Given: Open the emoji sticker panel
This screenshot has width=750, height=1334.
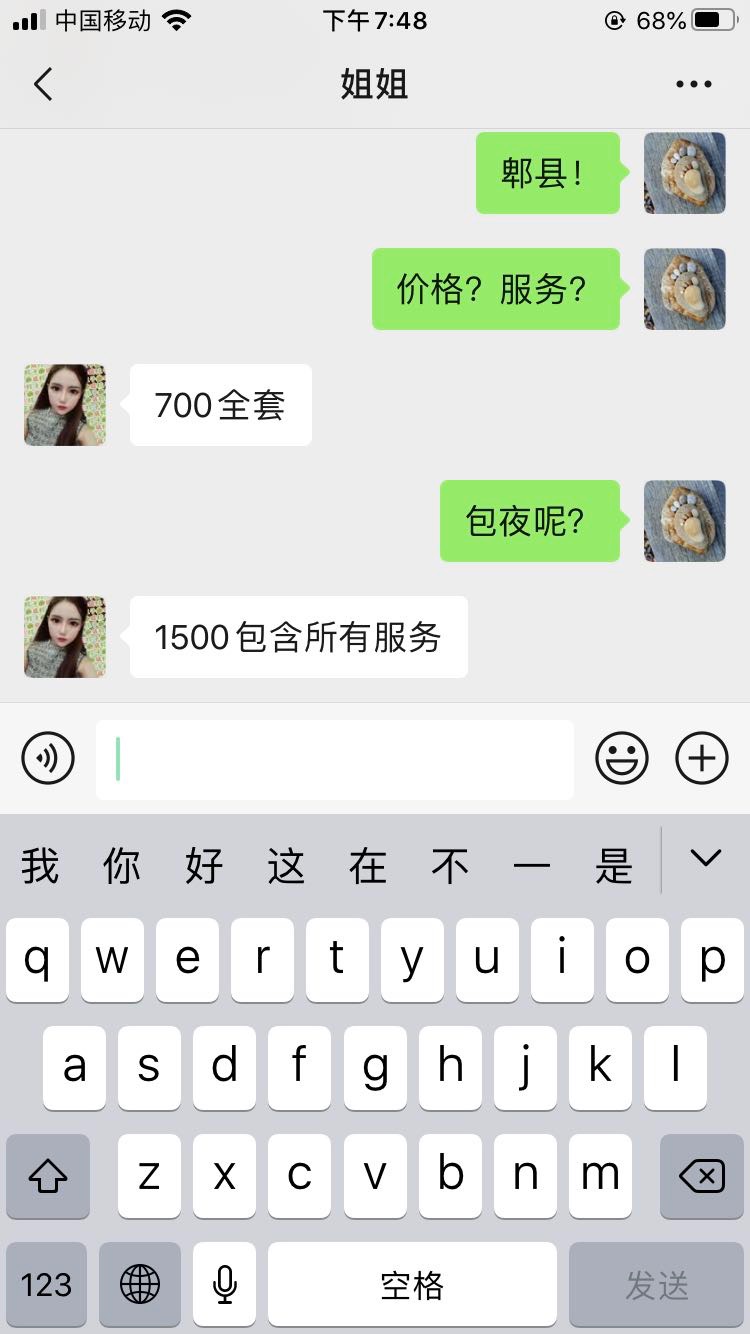Looking at the screenshot, I should tap(622, 759).
